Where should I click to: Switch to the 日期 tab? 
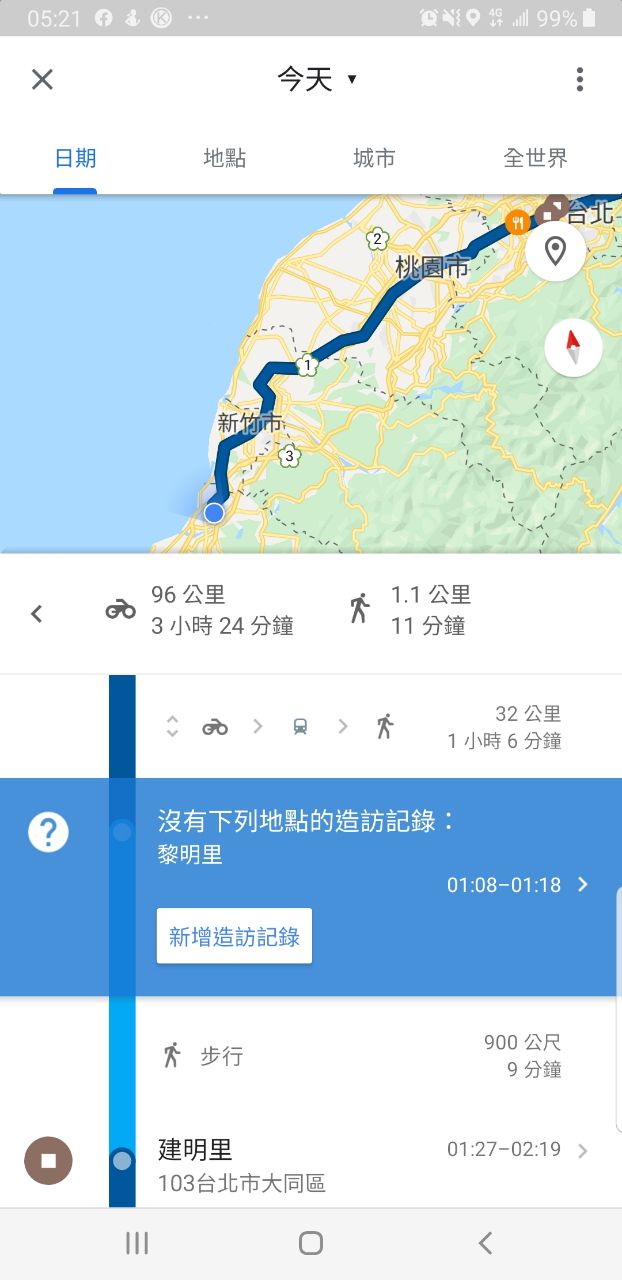[x=75, y=158]
